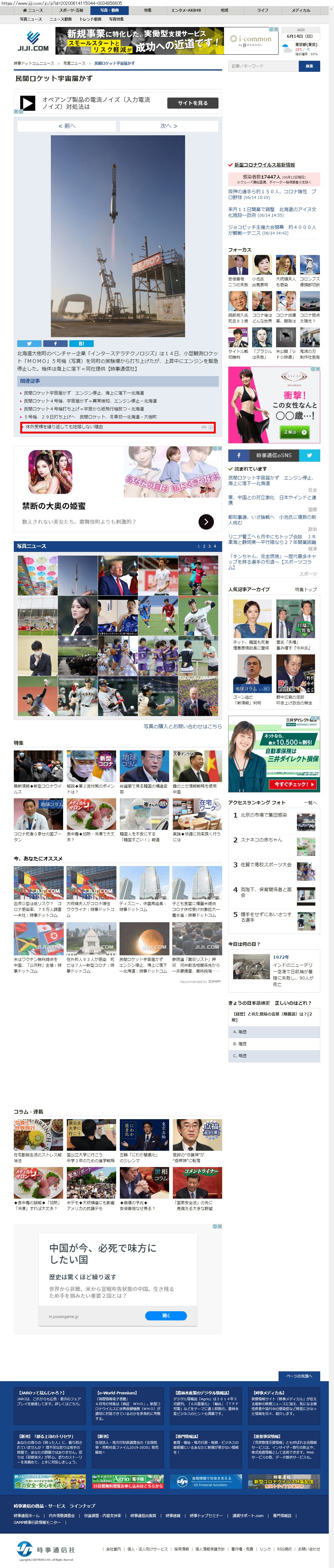Tap the 検索 search button

tap(309, 66)
